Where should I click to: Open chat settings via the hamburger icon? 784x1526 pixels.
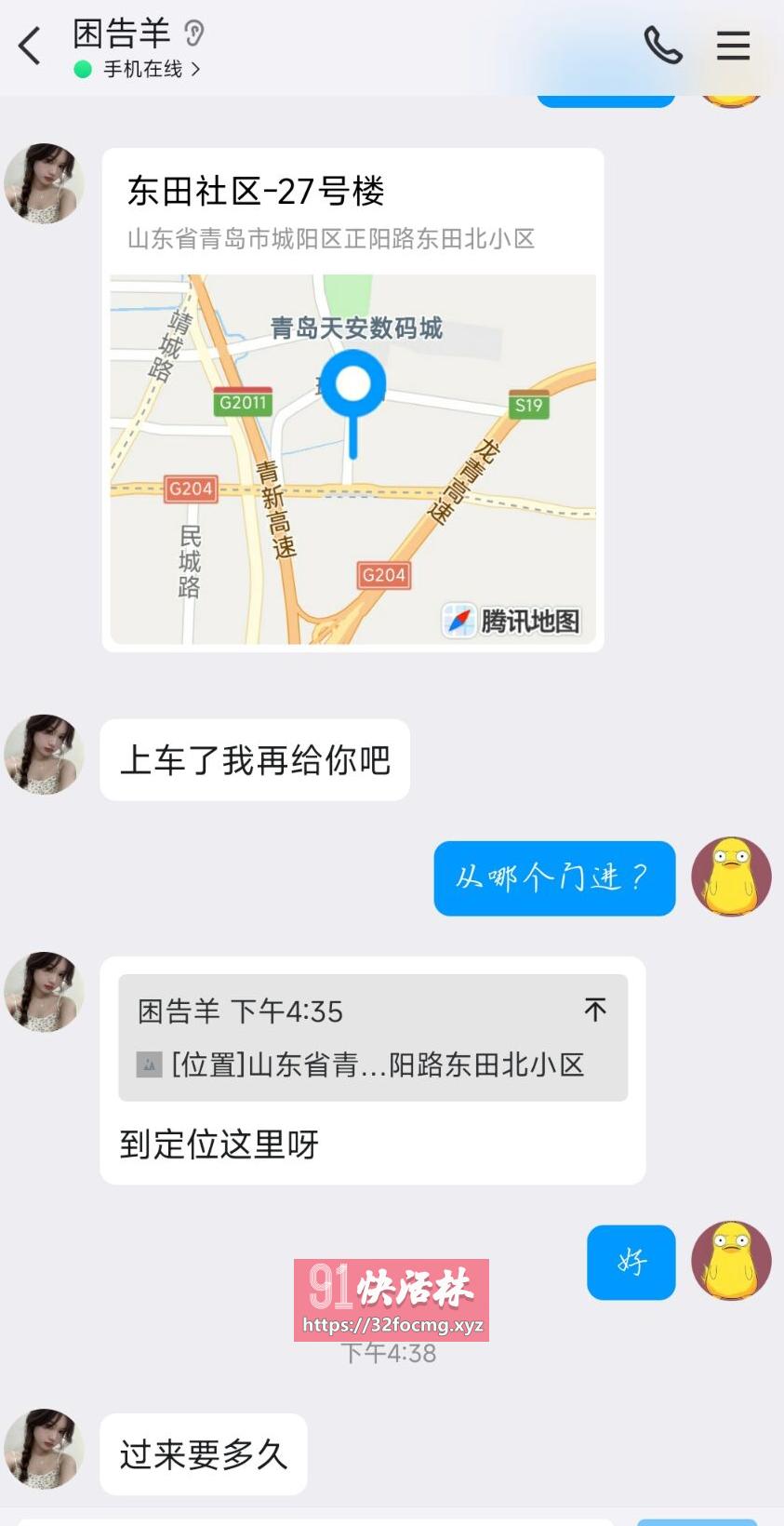click(x=733, y=46)
